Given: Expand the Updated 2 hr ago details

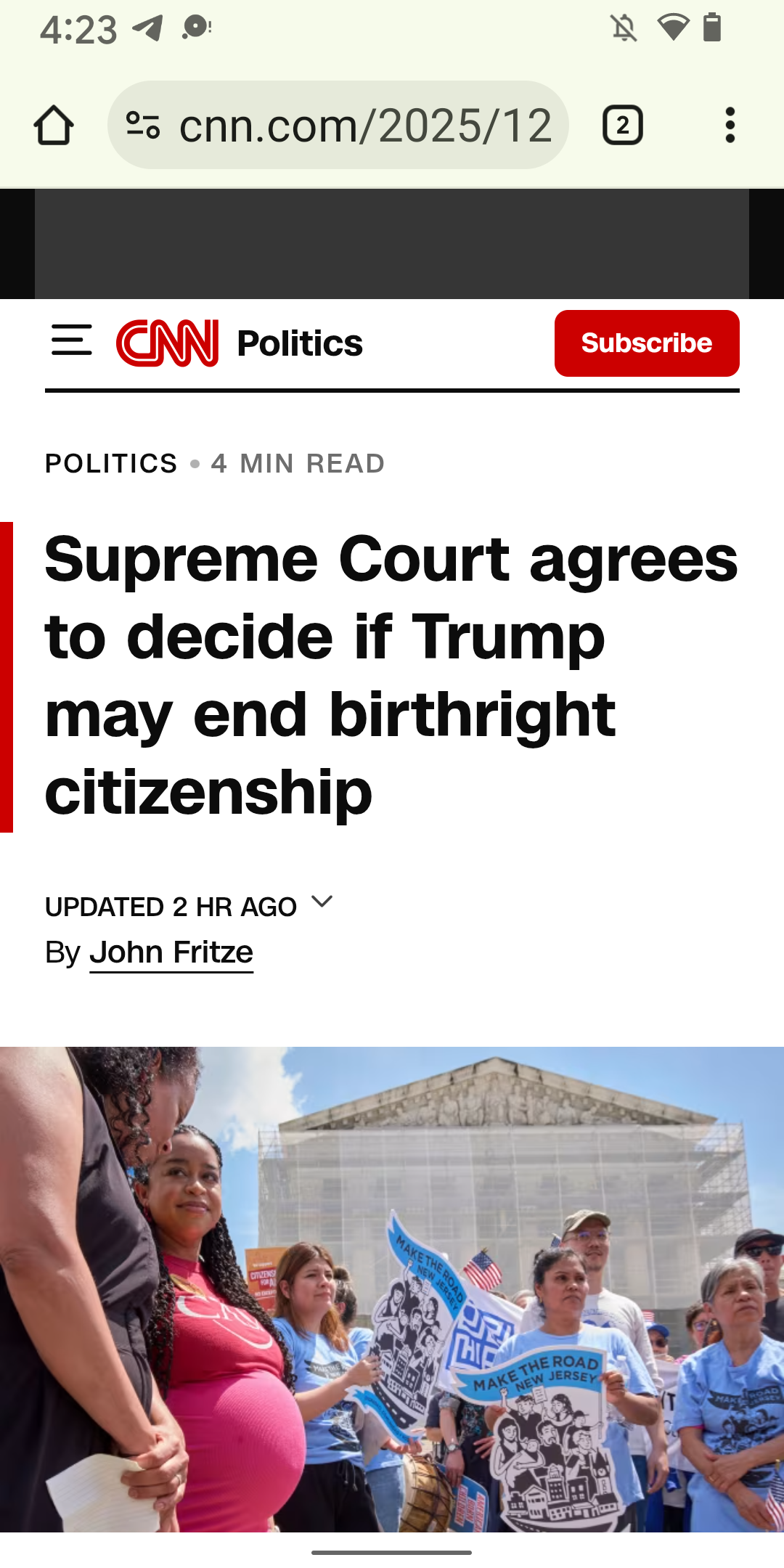Looking at the screenshot, I should [x=321, y=902].
